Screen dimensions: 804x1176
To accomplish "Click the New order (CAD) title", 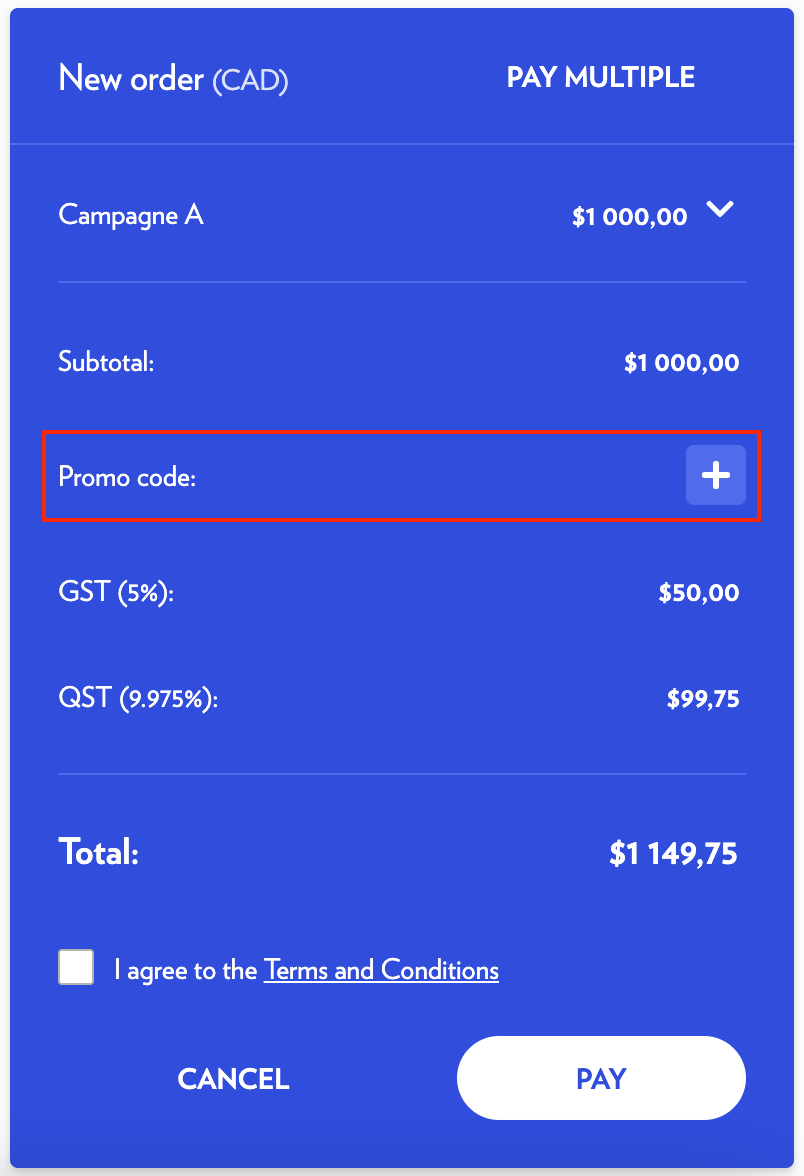I will [172, 79].
